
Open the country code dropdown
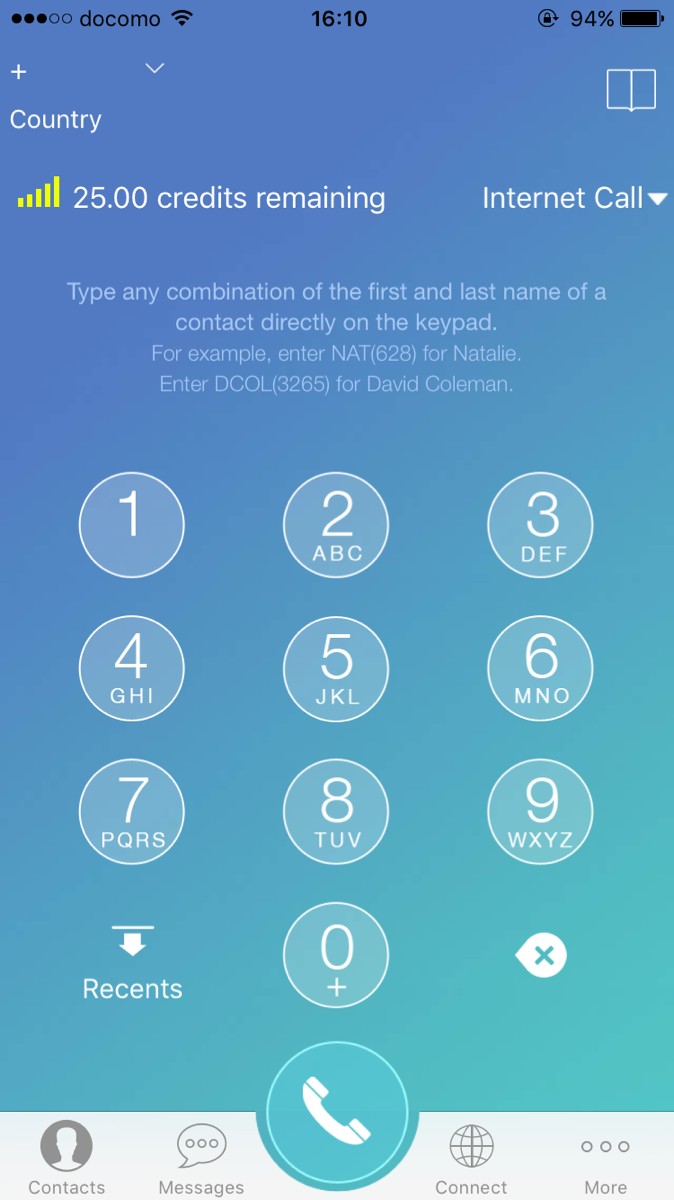[154, 69]
